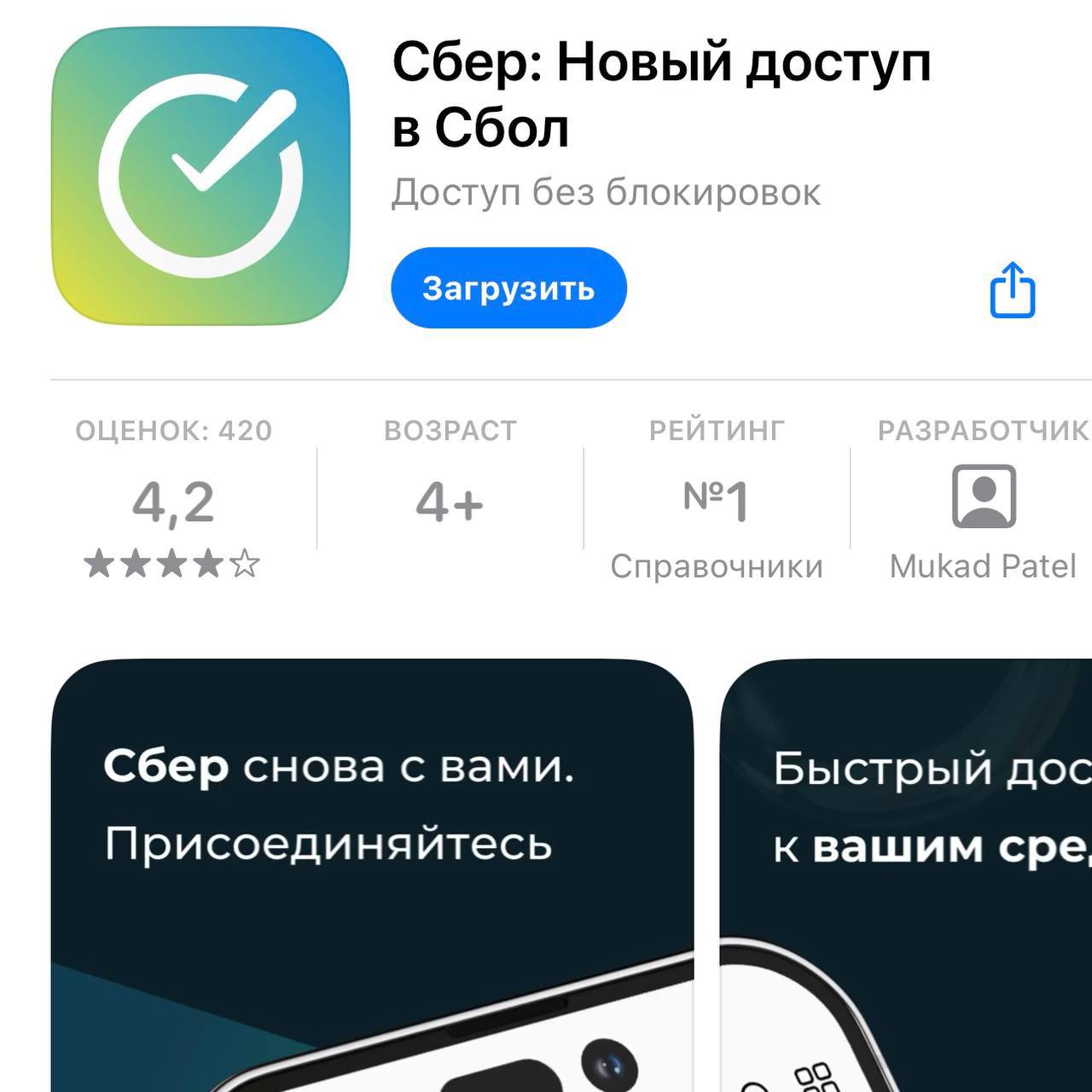Share this app via the share icon
This screenshot has width=1092, height=1092.
[x=1012, y=291]
